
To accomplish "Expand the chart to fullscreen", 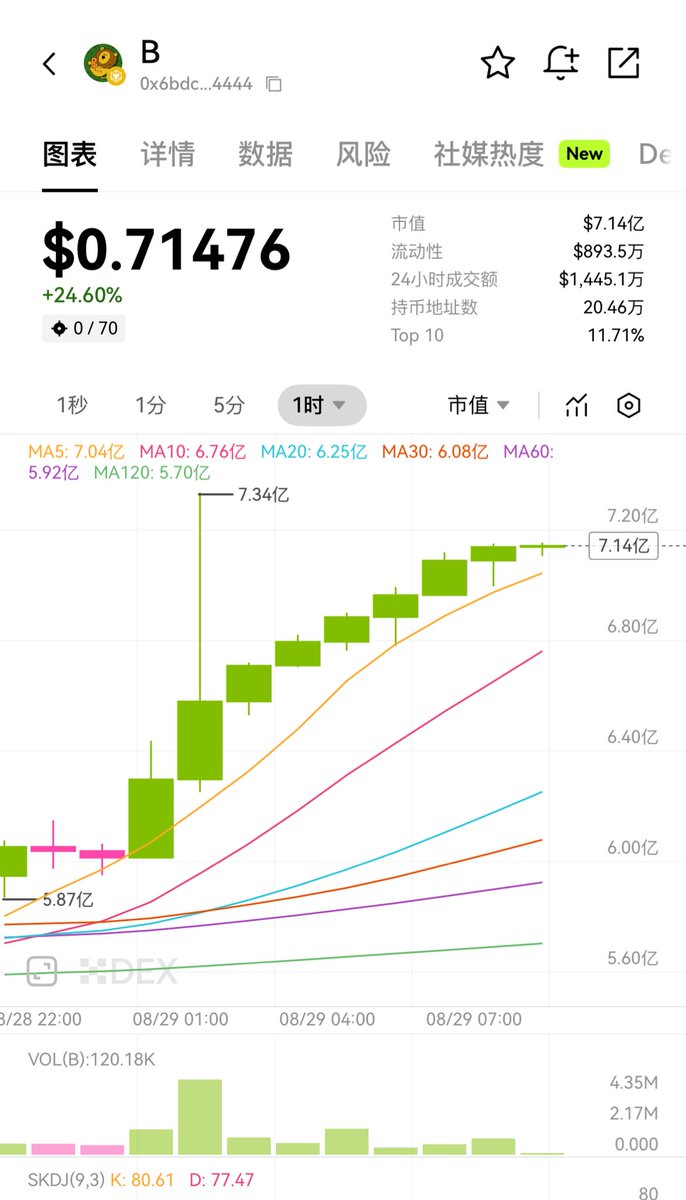I will 41,969.
